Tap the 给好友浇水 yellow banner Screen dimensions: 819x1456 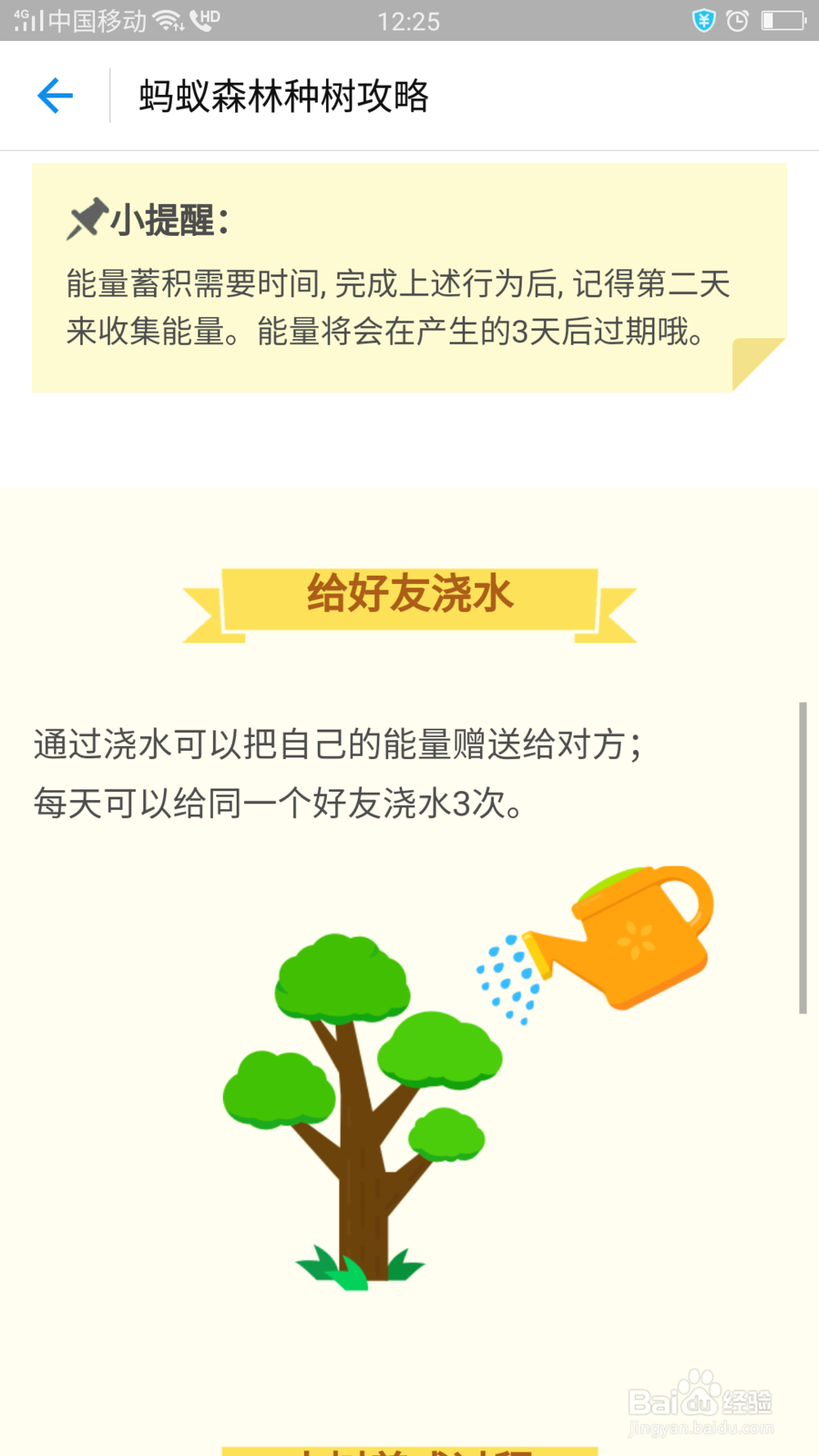pyautogui.click(x=409, y=596)
